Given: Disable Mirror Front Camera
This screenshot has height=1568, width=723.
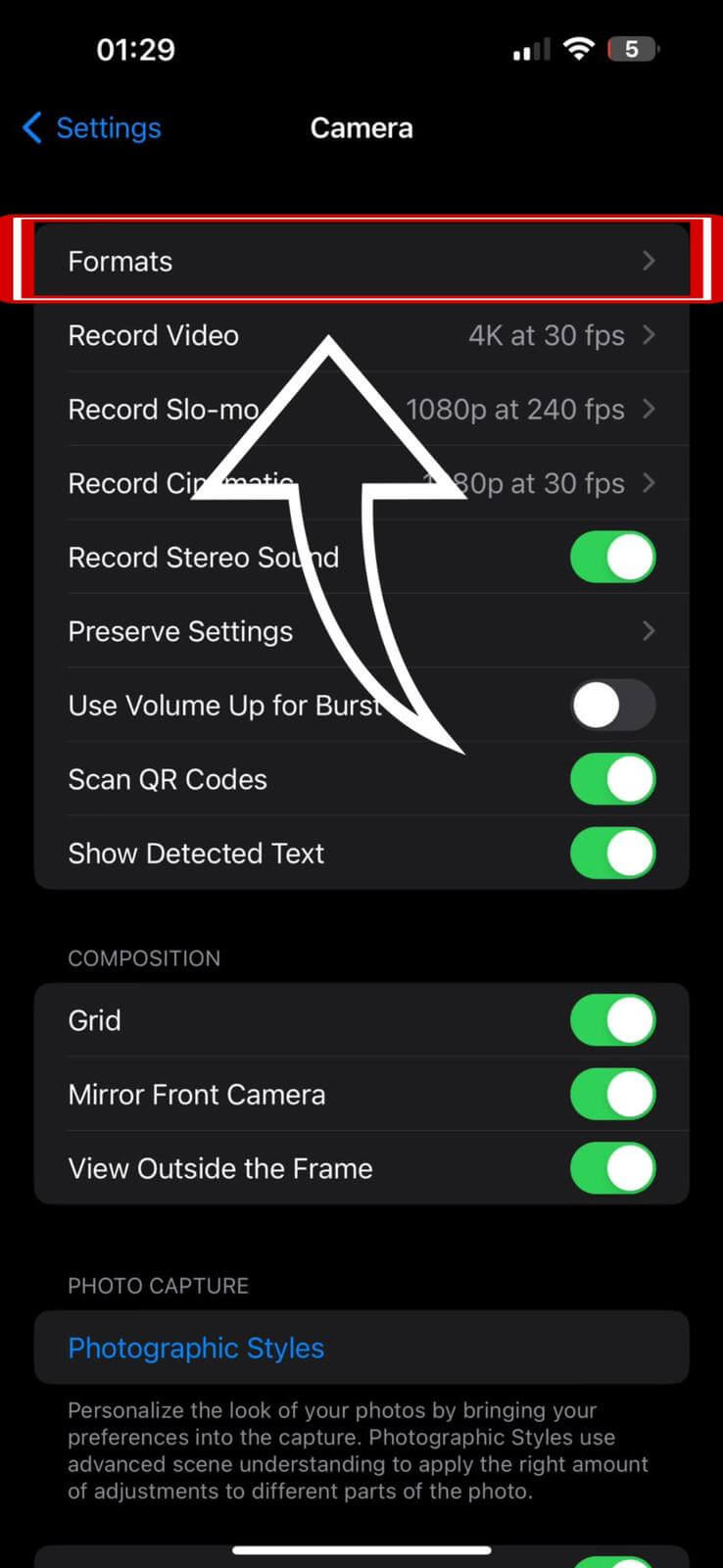Looking at the screenshot, I should point(612,1094).
